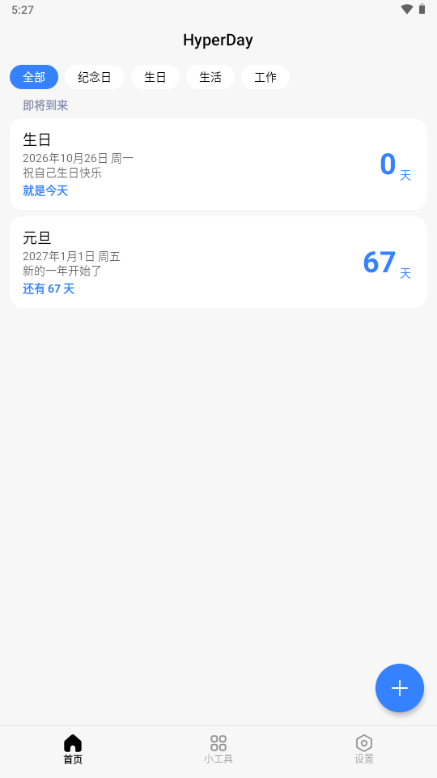Open the 生日 countdown card
The image size is (437, 778).
pyautogui.click(x=218, y=164)
